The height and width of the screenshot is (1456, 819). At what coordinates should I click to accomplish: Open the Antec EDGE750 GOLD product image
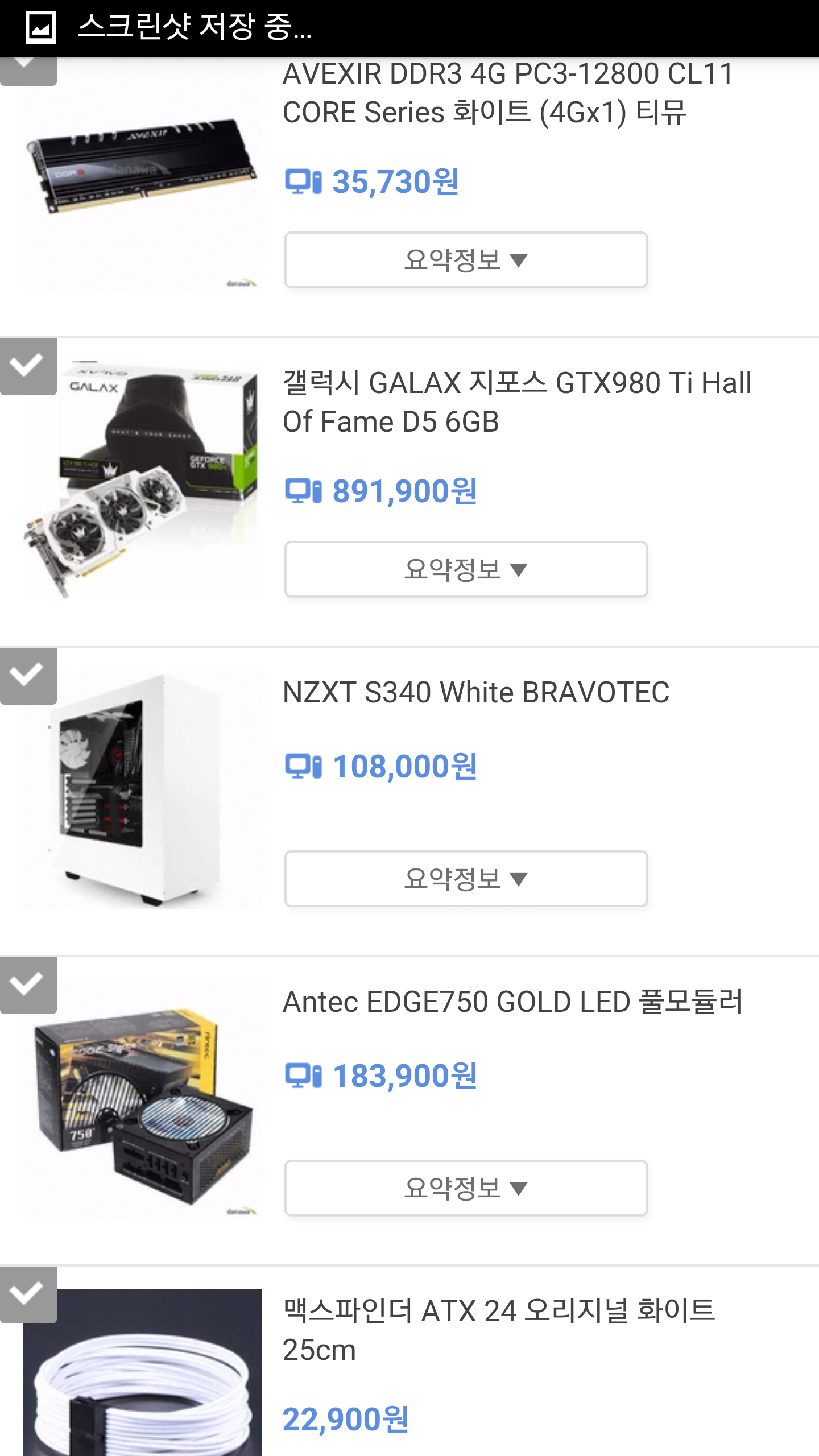[142, 1099]
